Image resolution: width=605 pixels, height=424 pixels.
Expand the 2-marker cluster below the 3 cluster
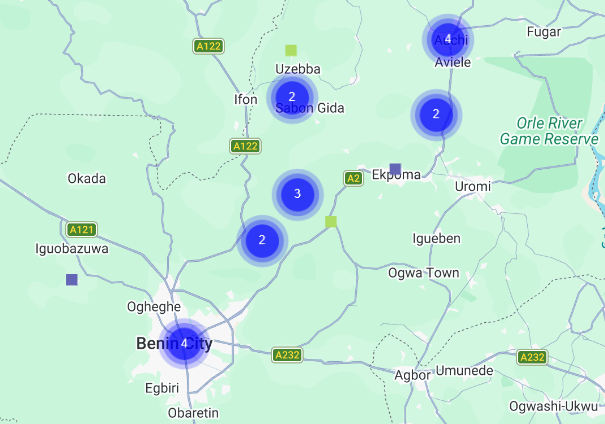point(262,241)
